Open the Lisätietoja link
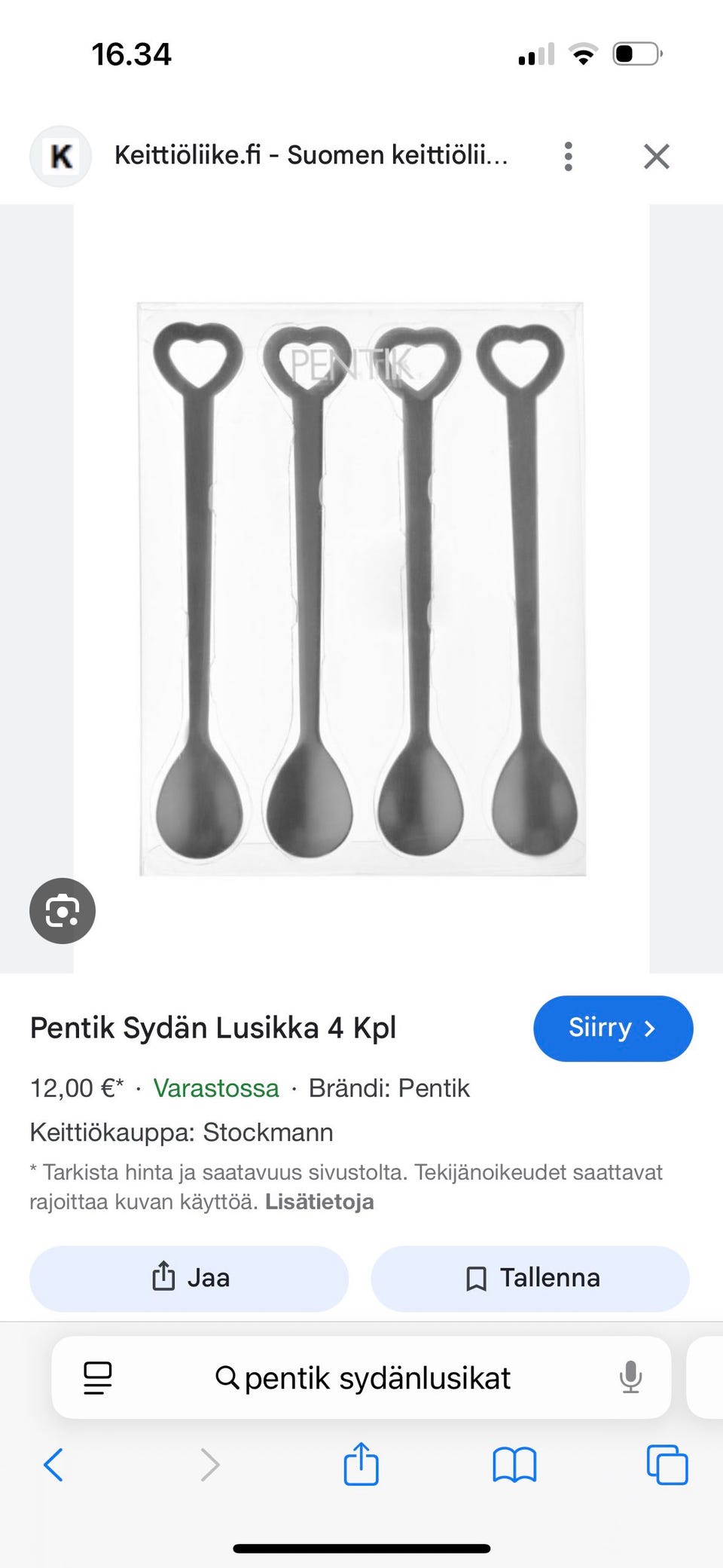This screenshot has width=723, height=1568. [319, 1201]
